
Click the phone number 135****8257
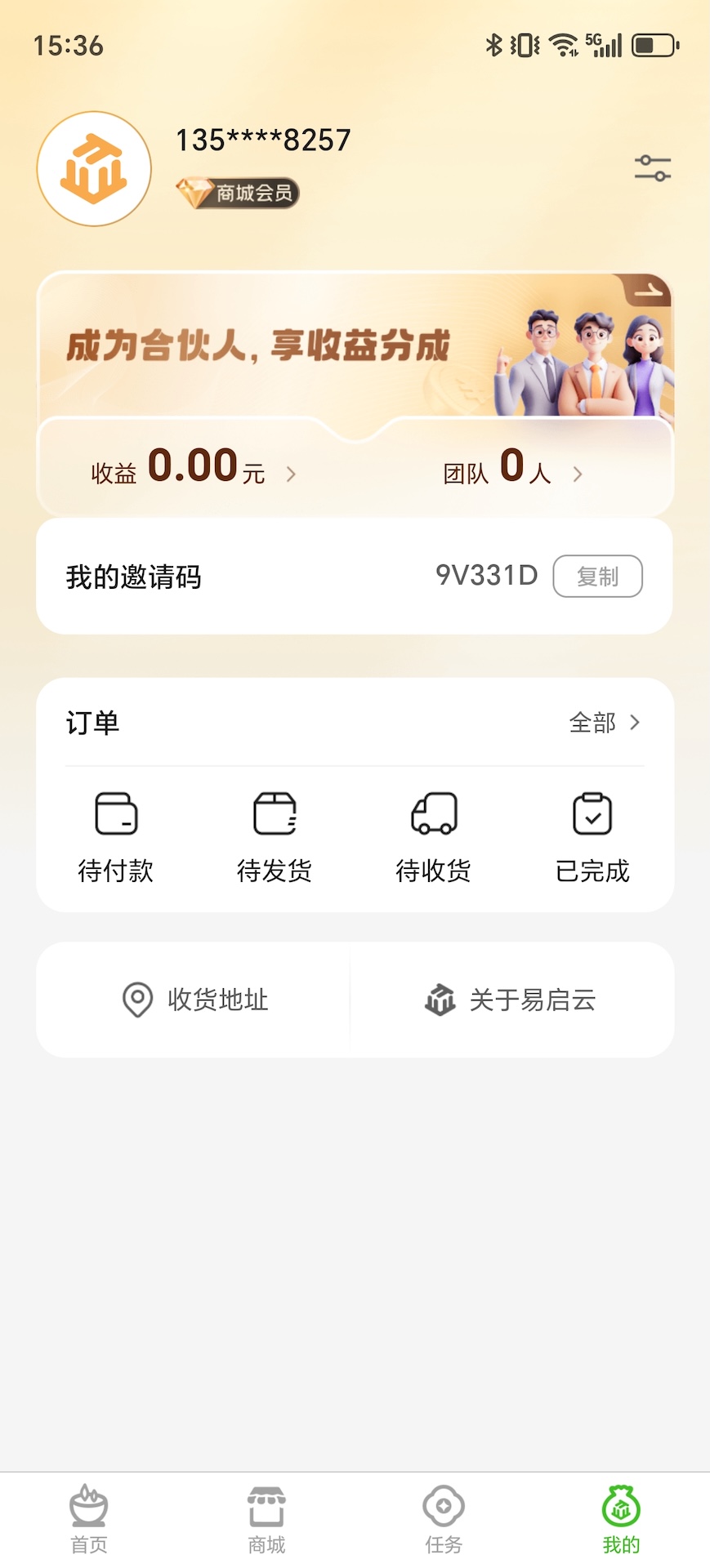(x=261, y=139)
